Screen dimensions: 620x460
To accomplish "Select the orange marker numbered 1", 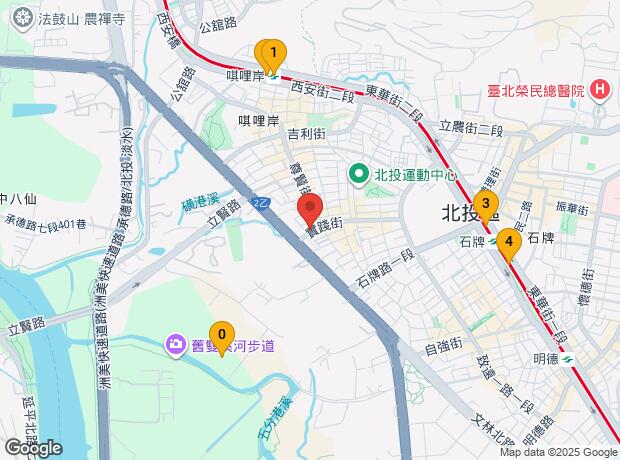I will [274, 52].
